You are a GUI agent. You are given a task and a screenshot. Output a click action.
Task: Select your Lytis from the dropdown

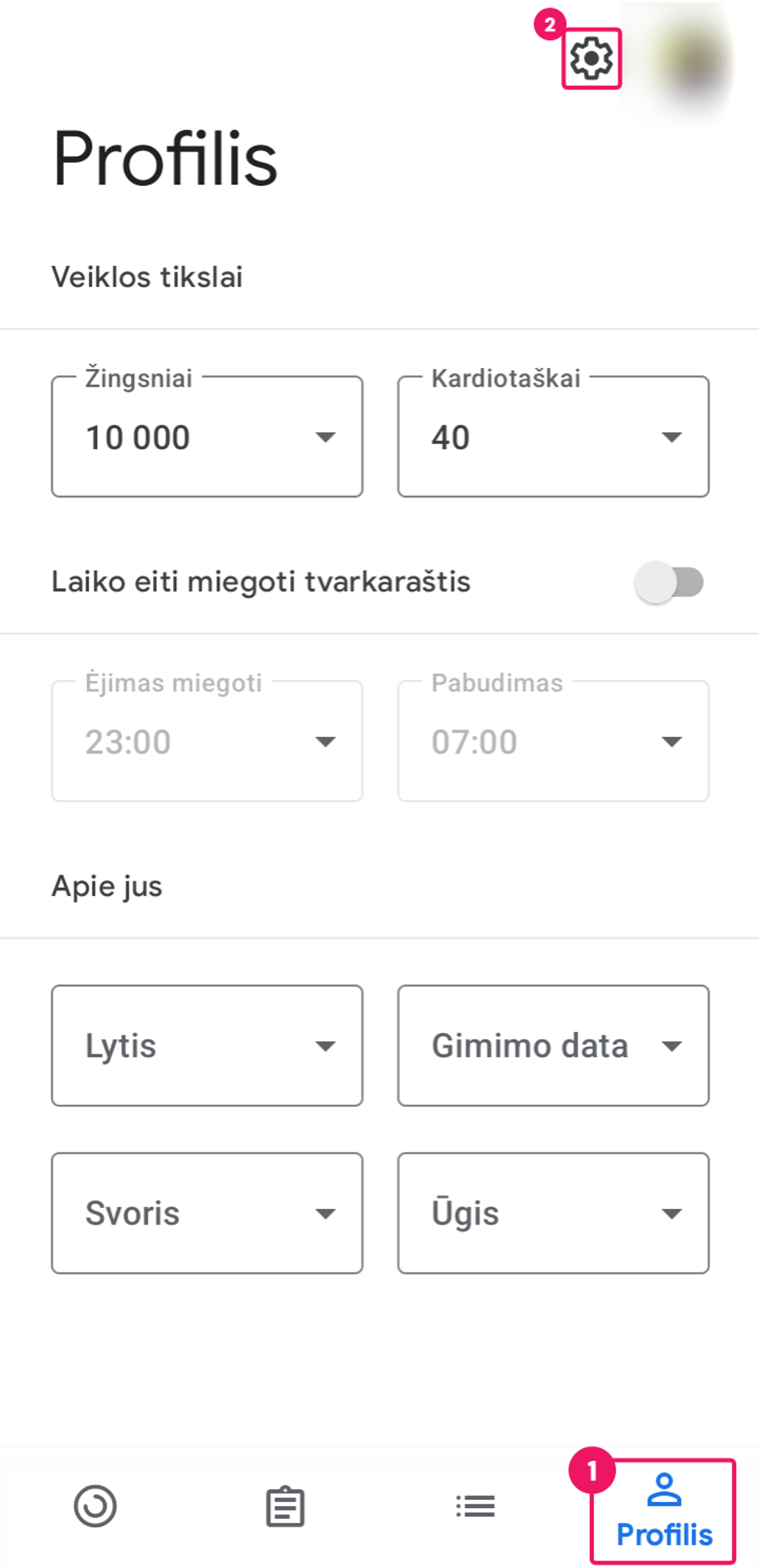tap(207, 1046)
